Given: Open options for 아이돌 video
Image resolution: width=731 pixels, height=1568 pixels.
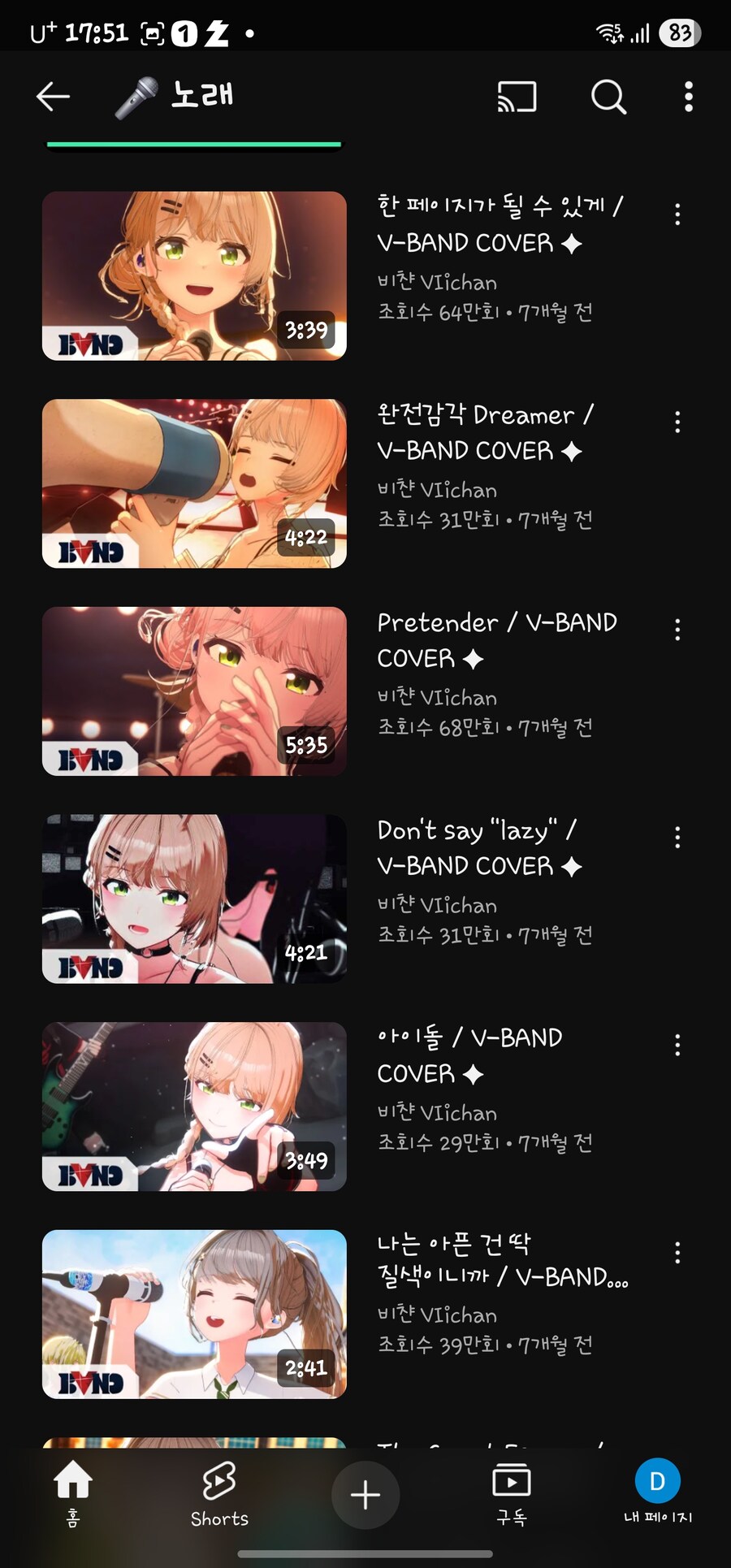Looking at the screenshot, I should (677, 1045).
